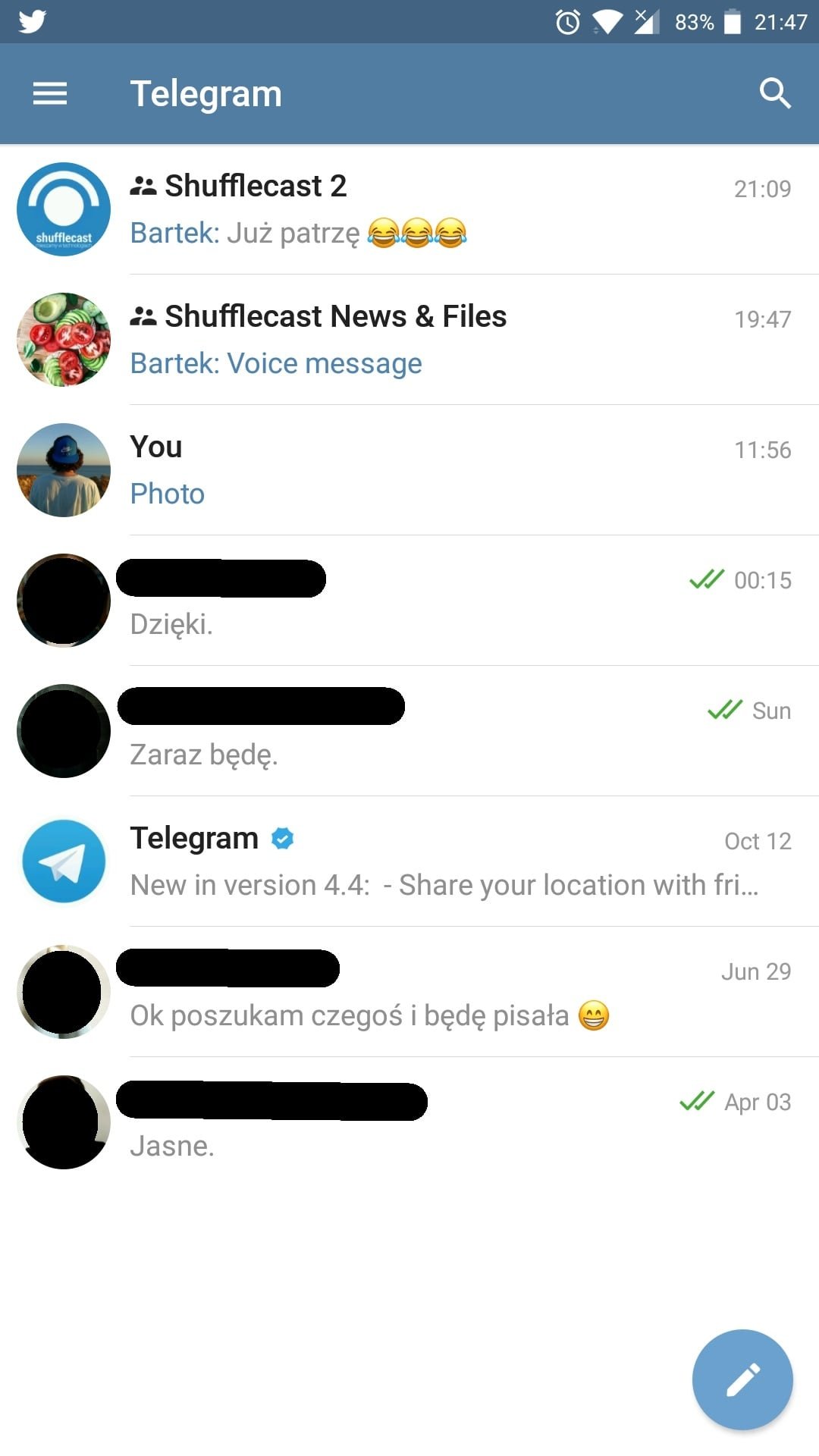Open the You saved messages chat

[409, 470]
